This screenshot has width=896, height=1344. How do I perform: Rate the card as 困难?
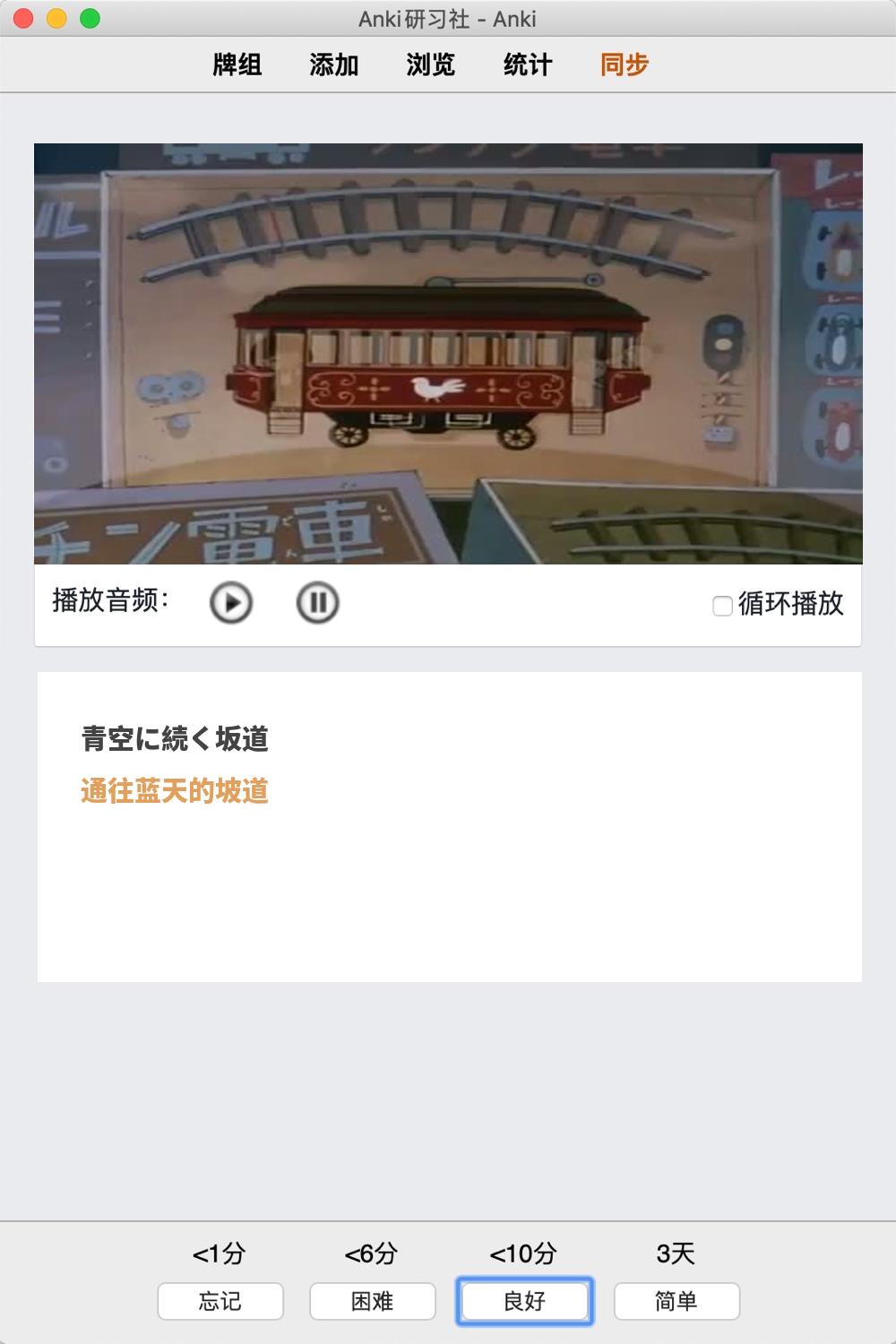[373, 1301]
